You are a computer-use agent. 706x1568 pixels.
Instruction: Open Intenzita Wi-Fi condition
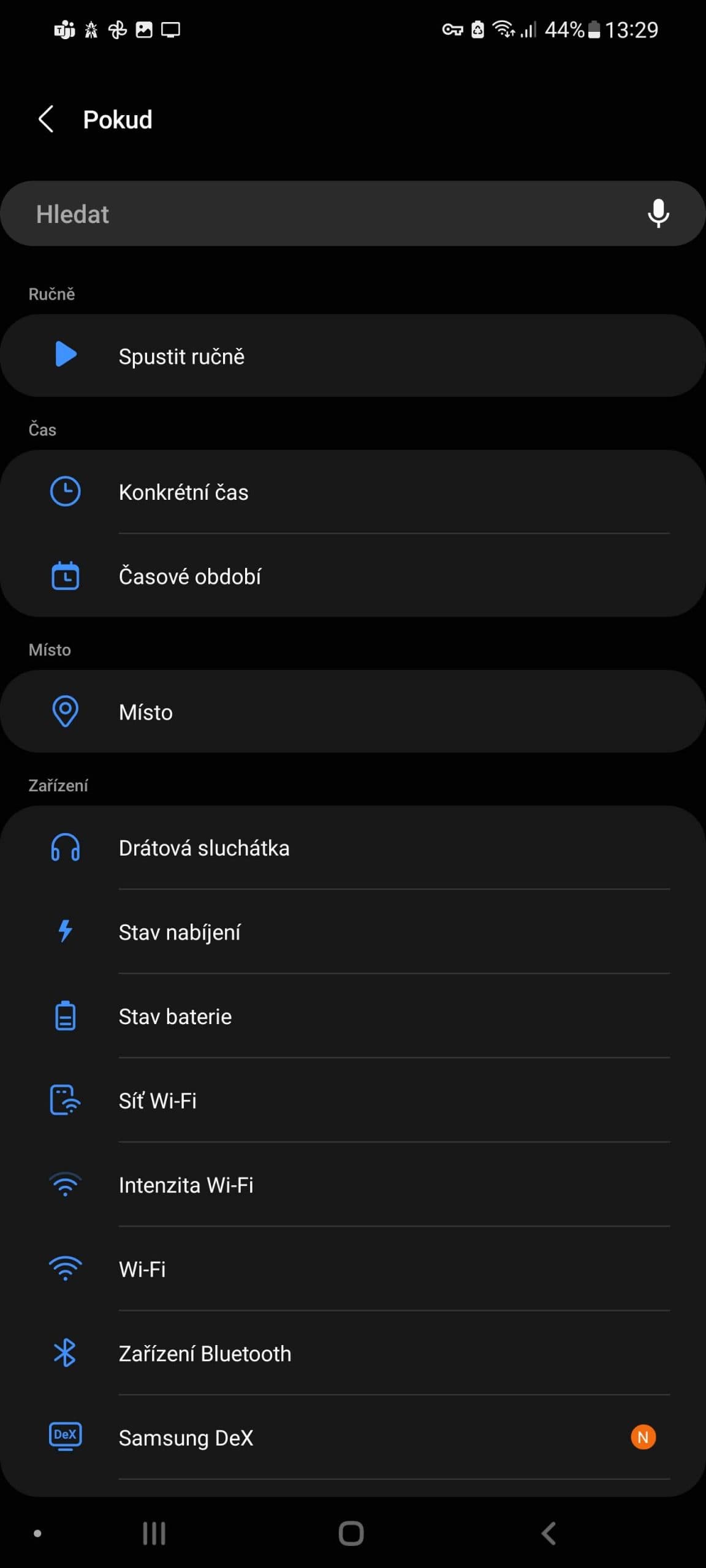click(x=352, y=1185)
